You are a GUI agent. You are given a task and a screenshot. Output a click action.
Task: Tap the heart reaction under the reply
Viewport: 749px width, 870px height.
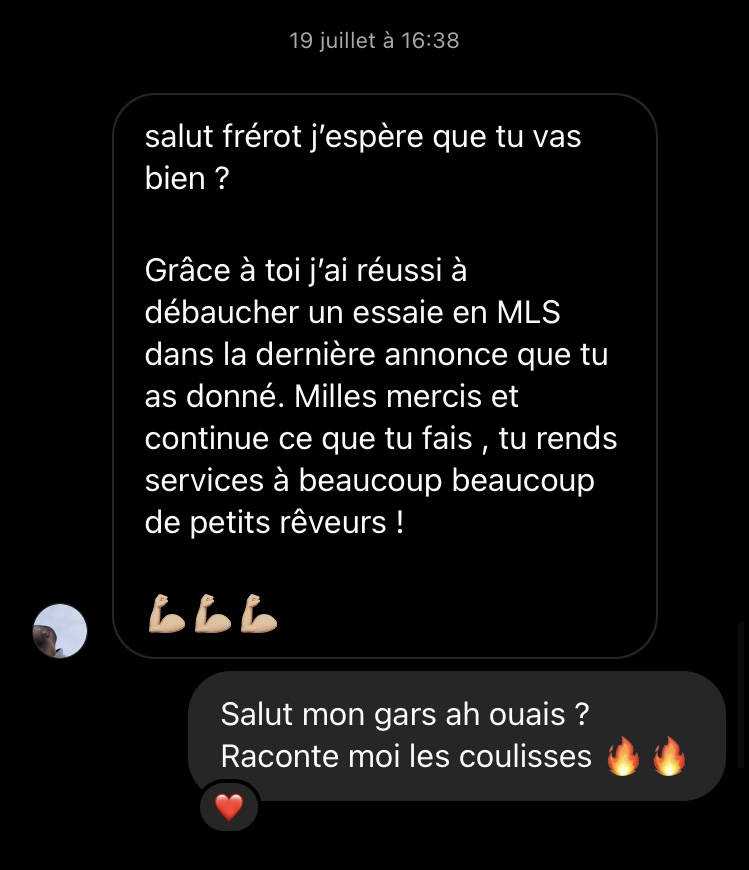click(x=229, y=808)
